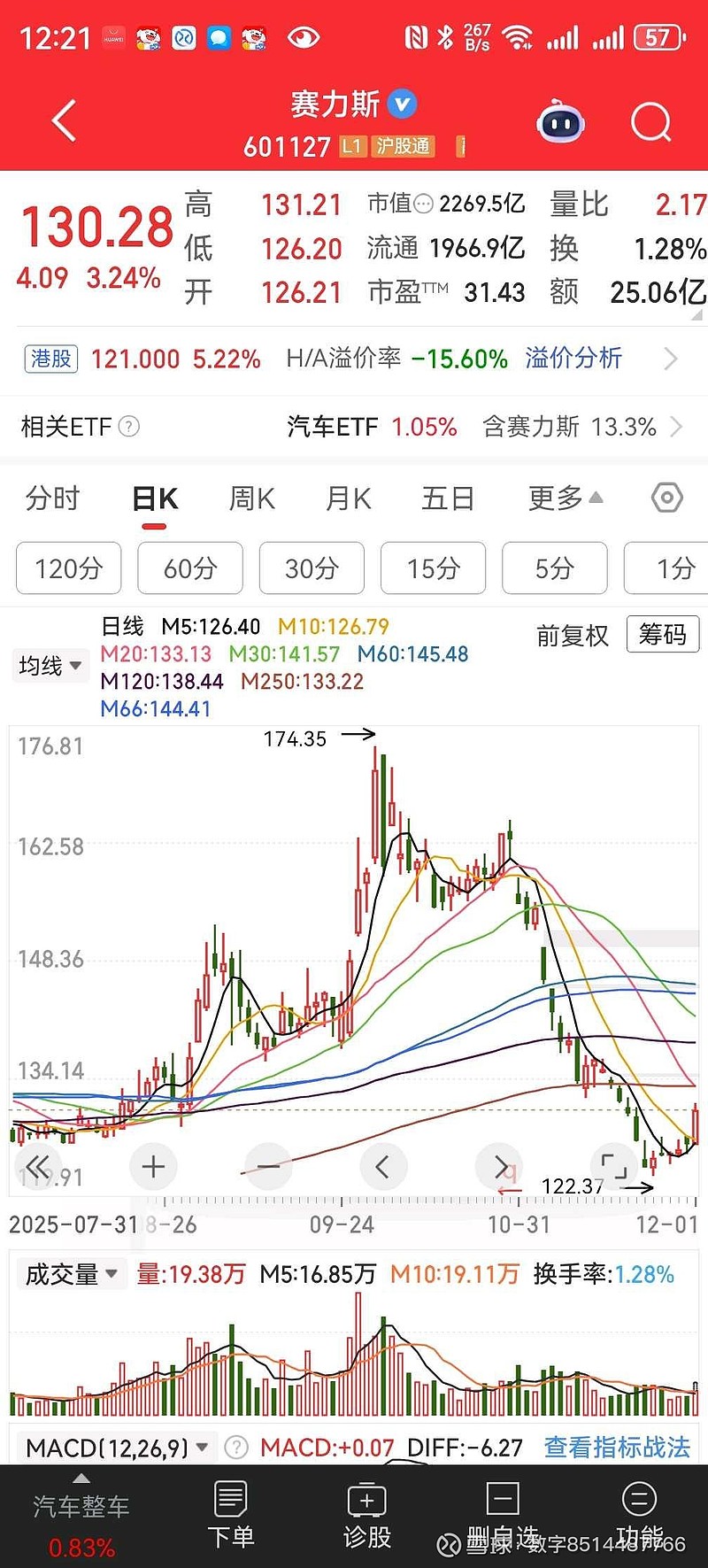Select the 60分 interval button
Screen dimensions: 708x1568
click(x=189, y=568)
